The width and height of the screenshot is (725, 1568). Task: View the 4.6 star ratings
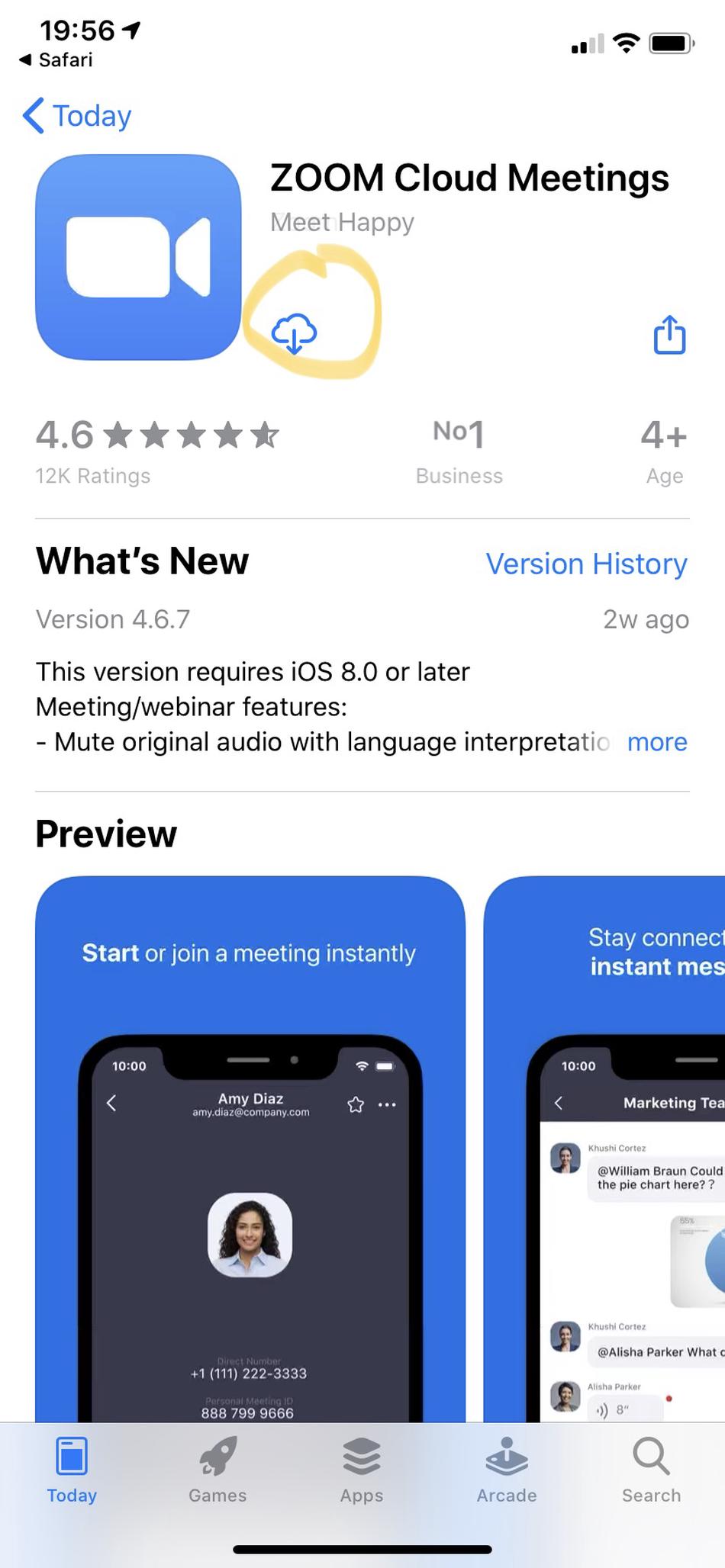pyautogui.click(x=156, y=450)
